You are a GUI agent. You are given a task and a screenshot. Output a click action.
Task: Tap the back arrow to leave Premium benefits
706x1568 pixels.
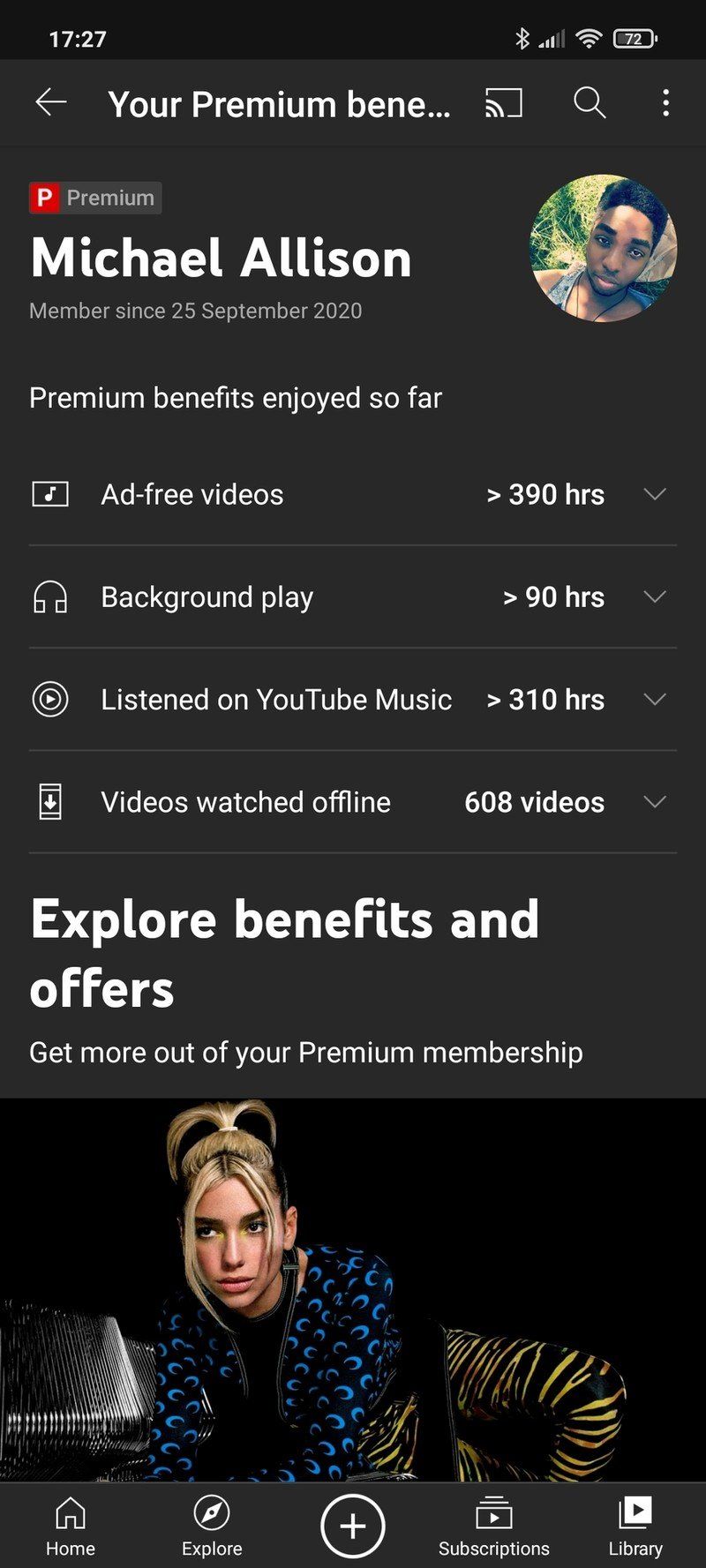(x=50, y=101)
